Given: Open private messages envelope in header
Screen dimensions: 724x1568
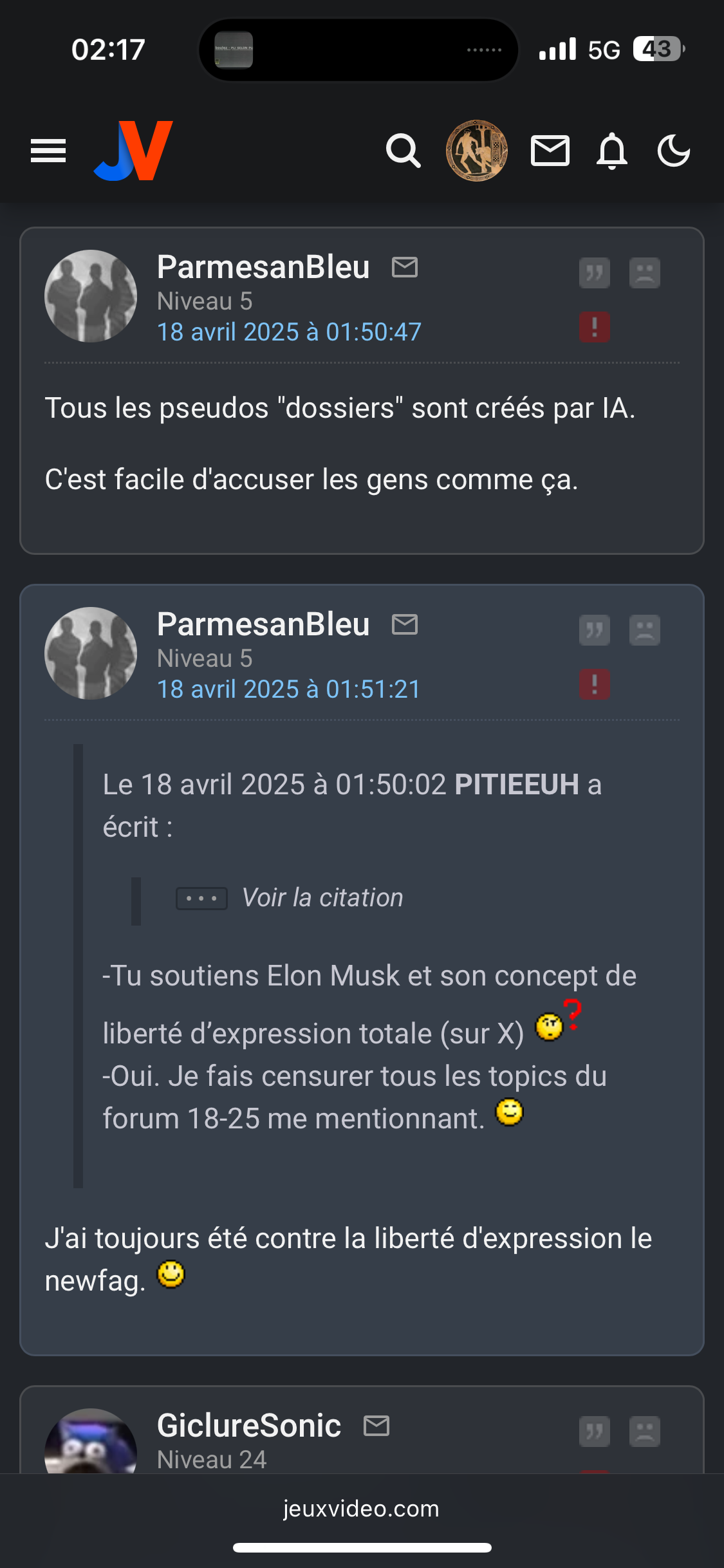Looking at the screenshot, I should 550,151.
